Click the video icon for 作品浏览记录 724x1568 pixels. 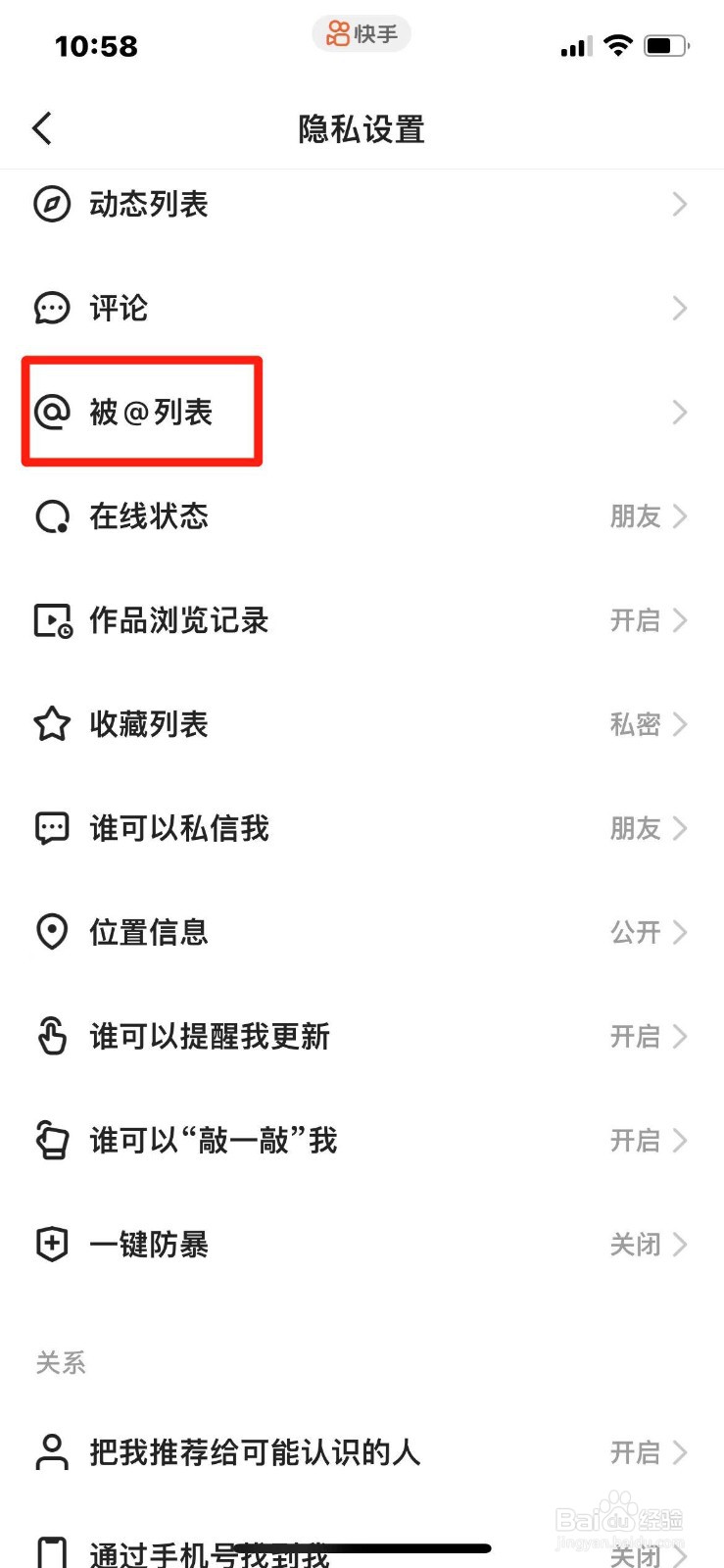click(53, 620)
